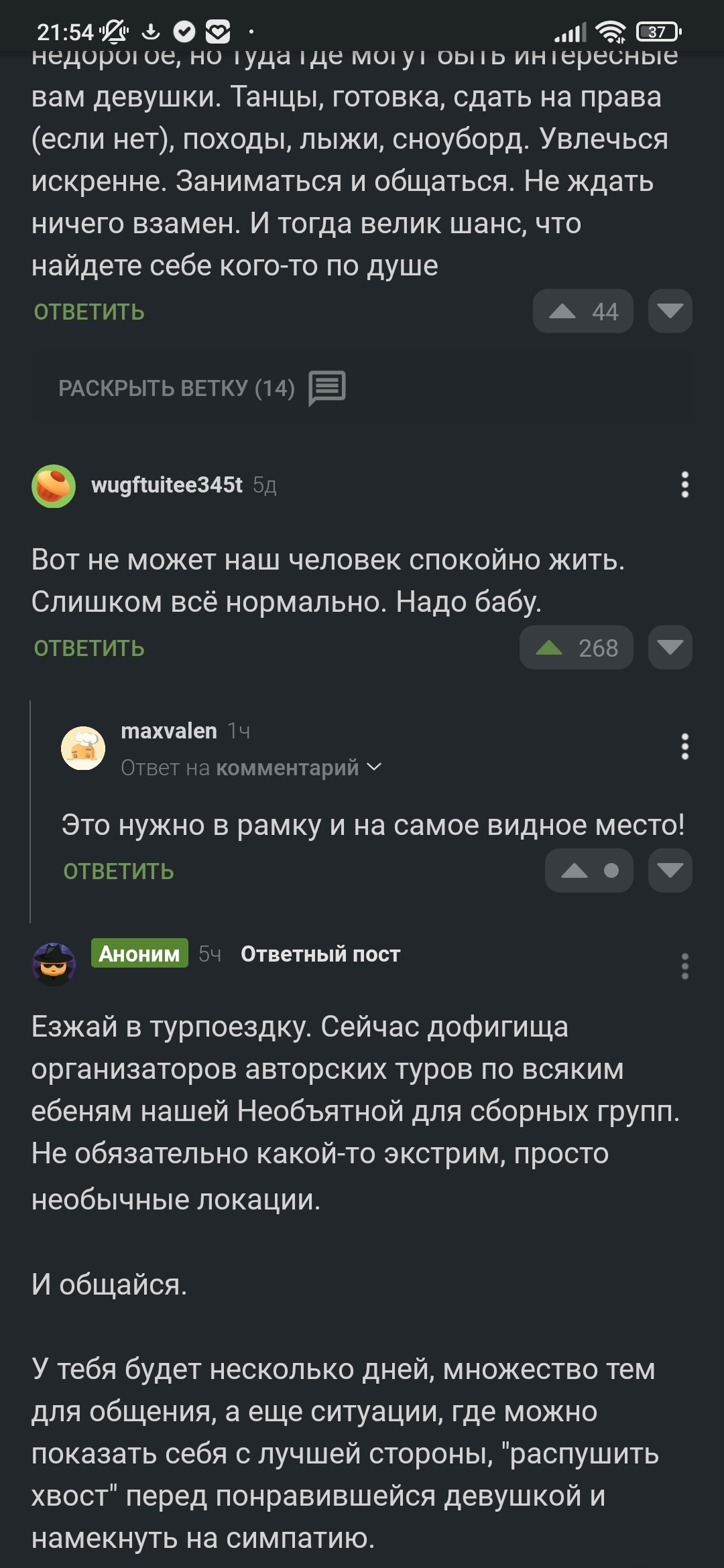
Task: Reply to wugftuitee345t's comment
Action: [89, 649]
